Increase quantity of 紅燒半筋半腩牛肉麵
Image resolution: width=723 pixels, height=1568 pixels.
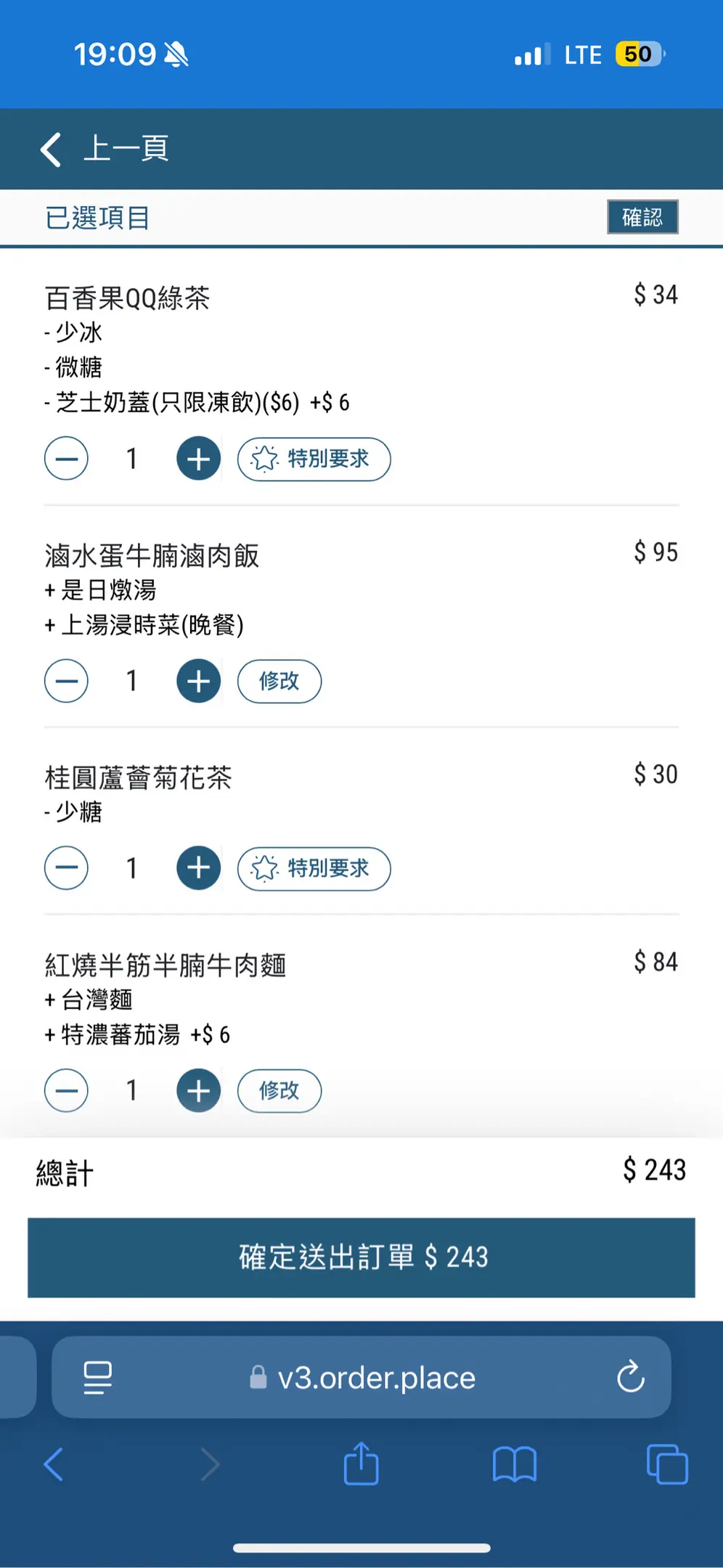click(x=198, y=1090)
